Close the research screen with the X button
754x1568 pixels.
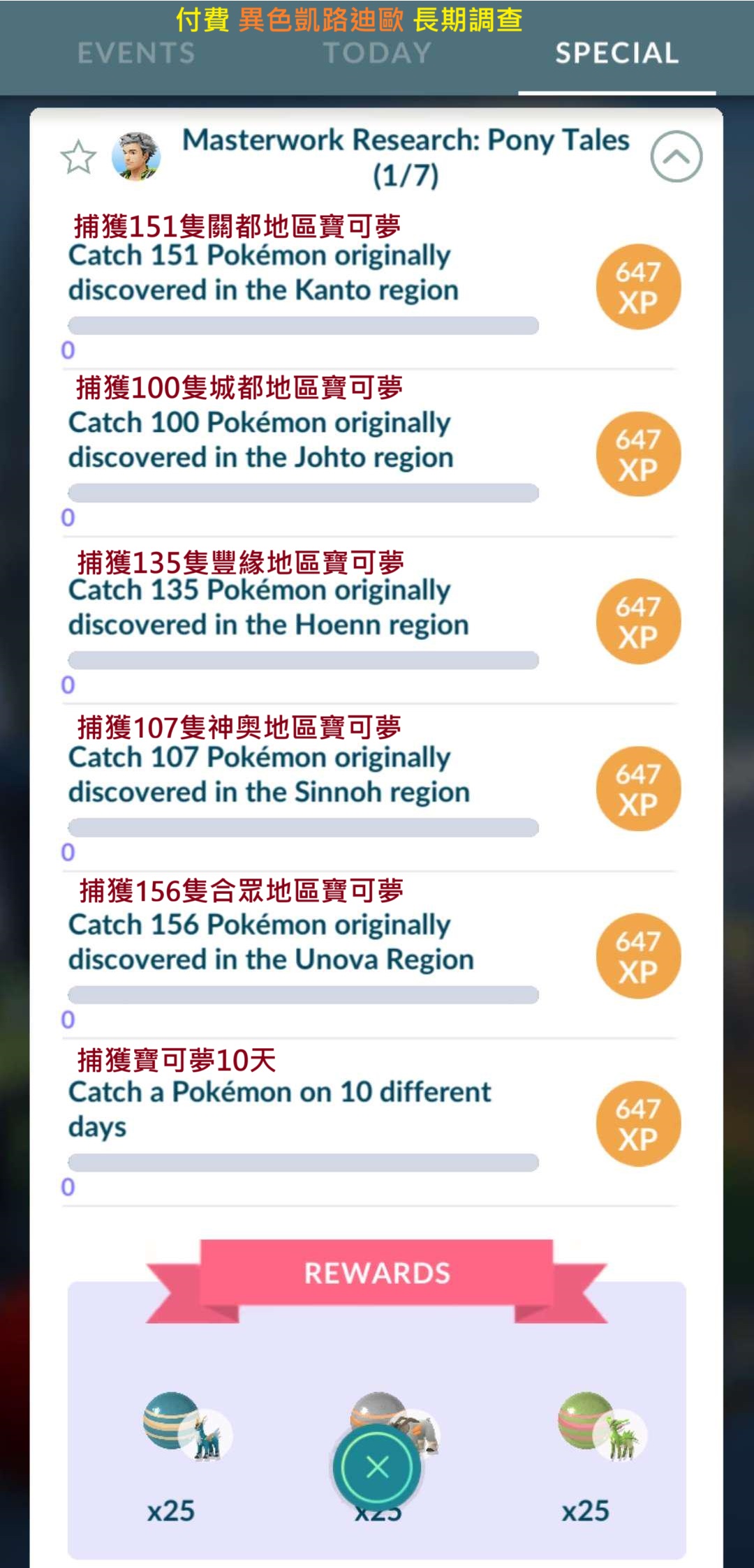(377, 1467)
